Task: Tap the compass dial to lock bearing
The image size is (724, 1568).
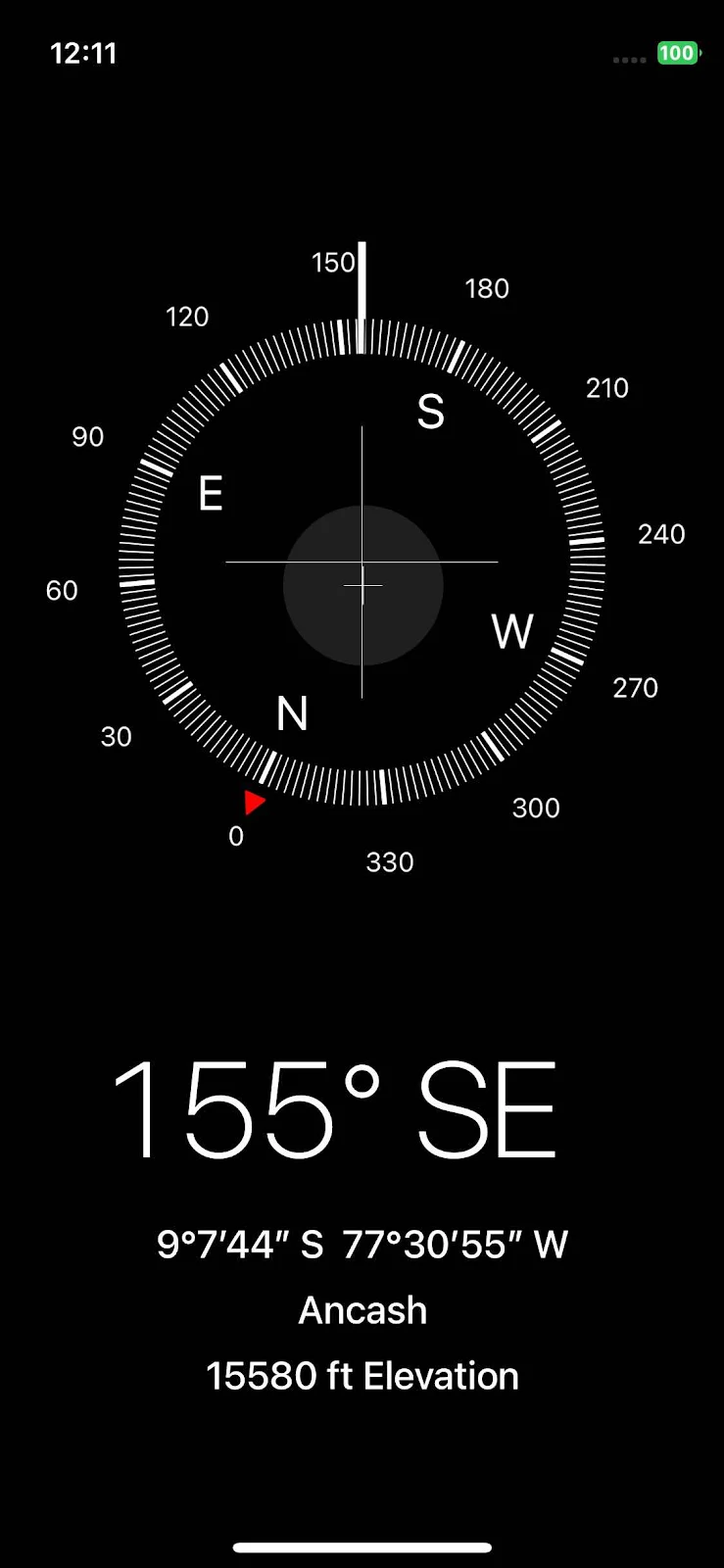Action: (x=362, y=563)
